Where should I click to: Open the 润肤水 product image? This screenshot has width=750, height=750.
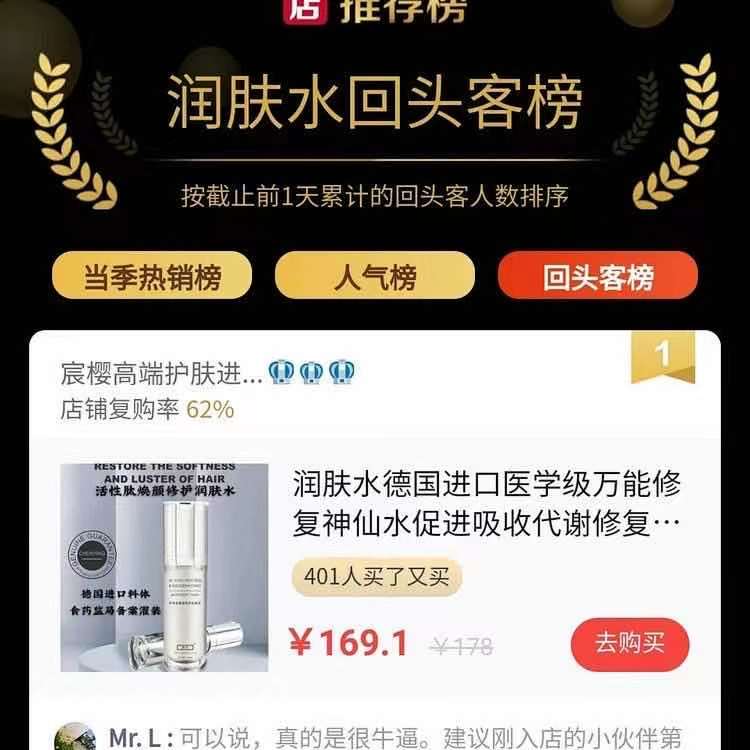164,568
